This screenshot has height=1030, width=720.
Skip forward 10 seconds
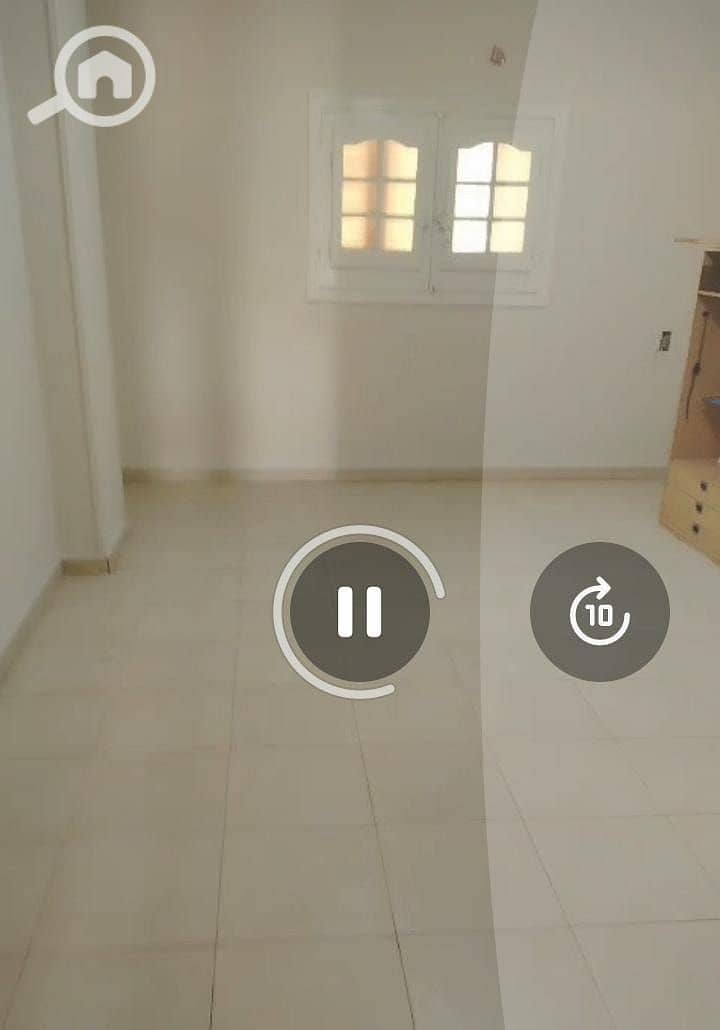[x=599, y=612]
